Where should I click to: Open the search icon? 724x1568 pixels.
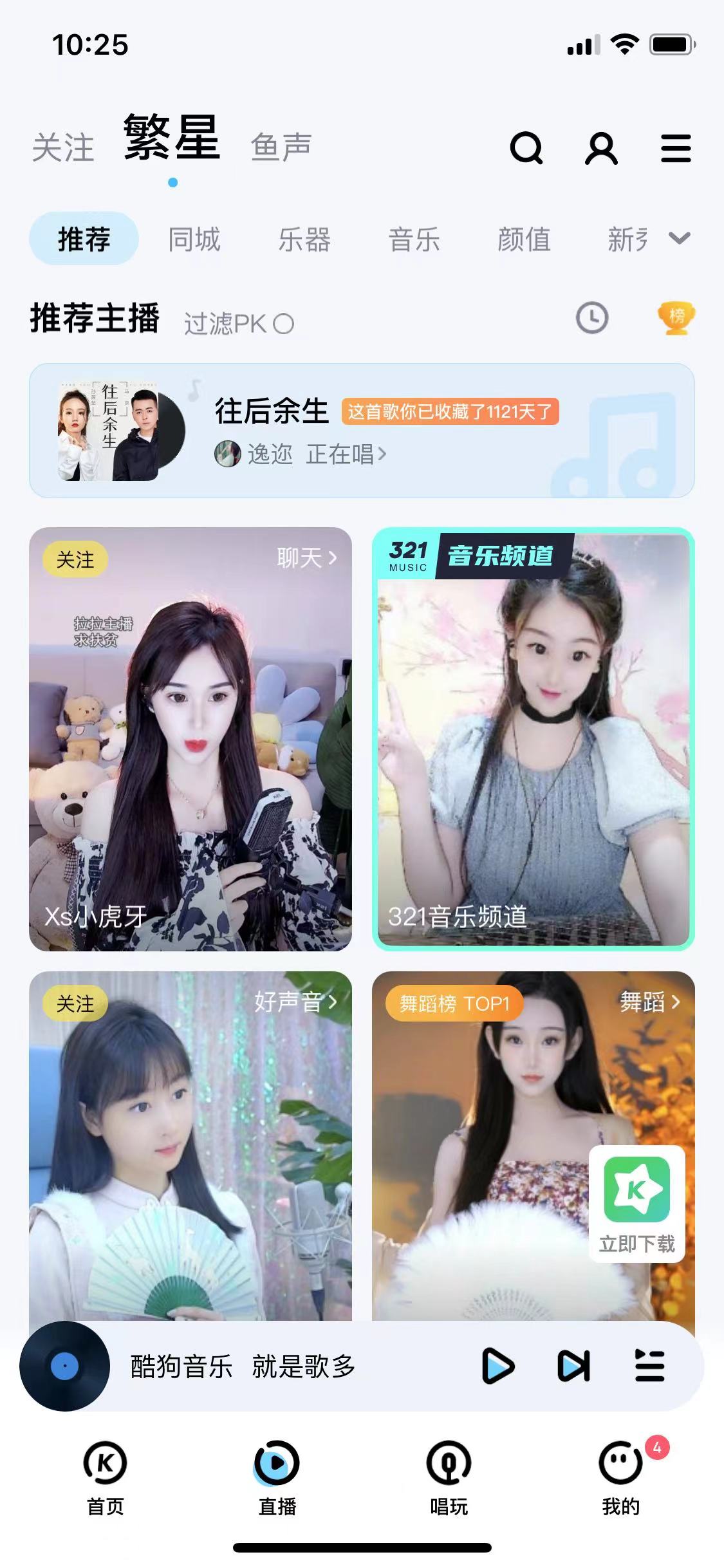coord(526,149)
